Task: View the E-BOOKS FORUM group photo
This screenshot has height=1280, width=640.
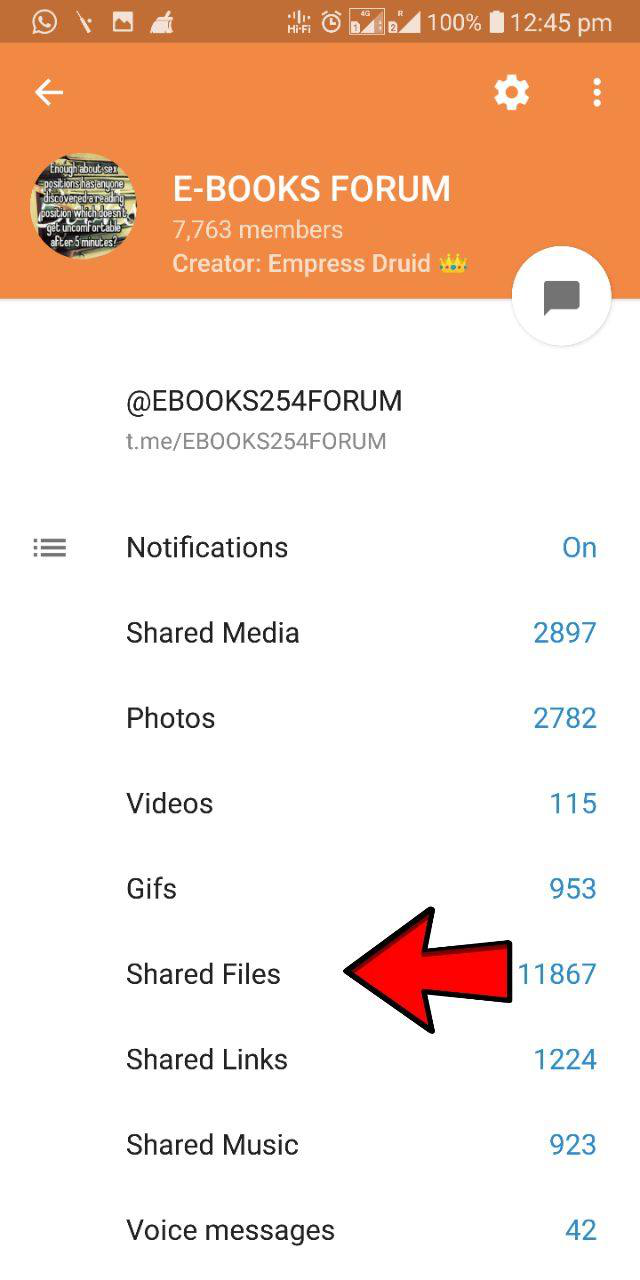Action: 83,208
